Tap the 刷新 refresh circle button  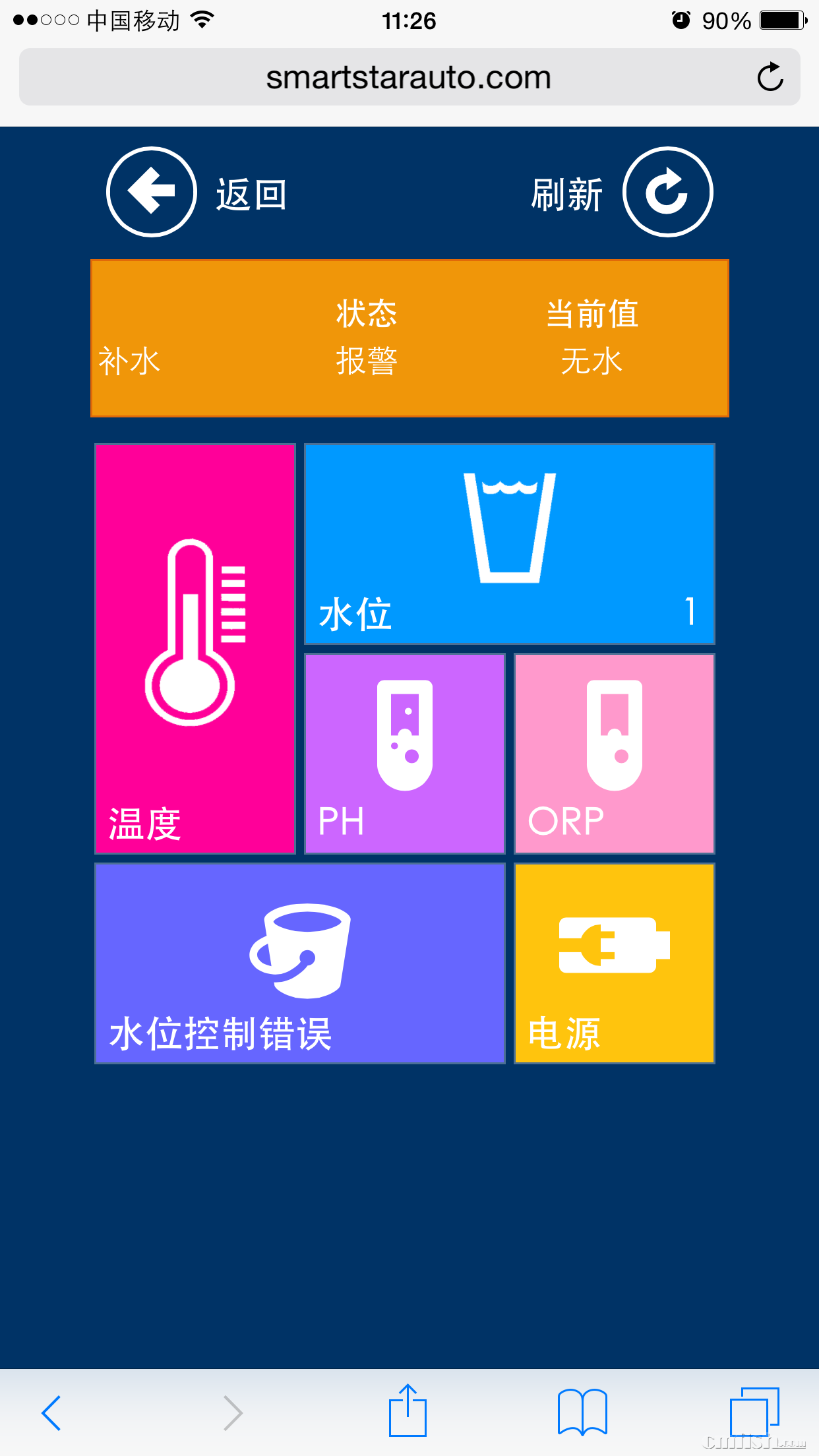(x=667, y=192)
